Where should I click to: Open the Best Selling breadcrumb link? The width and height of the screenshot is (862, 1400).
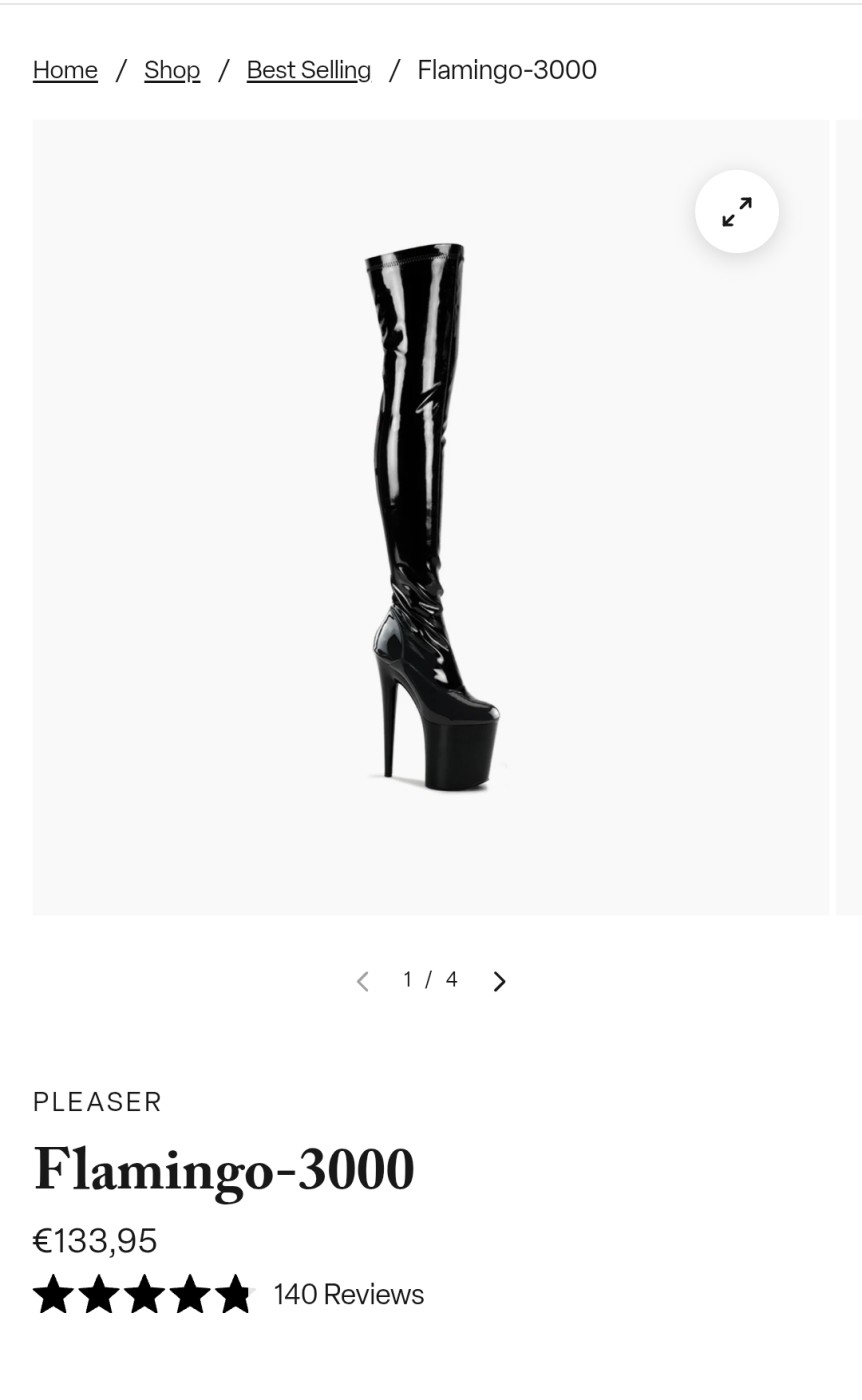click(x=308, y=70)
